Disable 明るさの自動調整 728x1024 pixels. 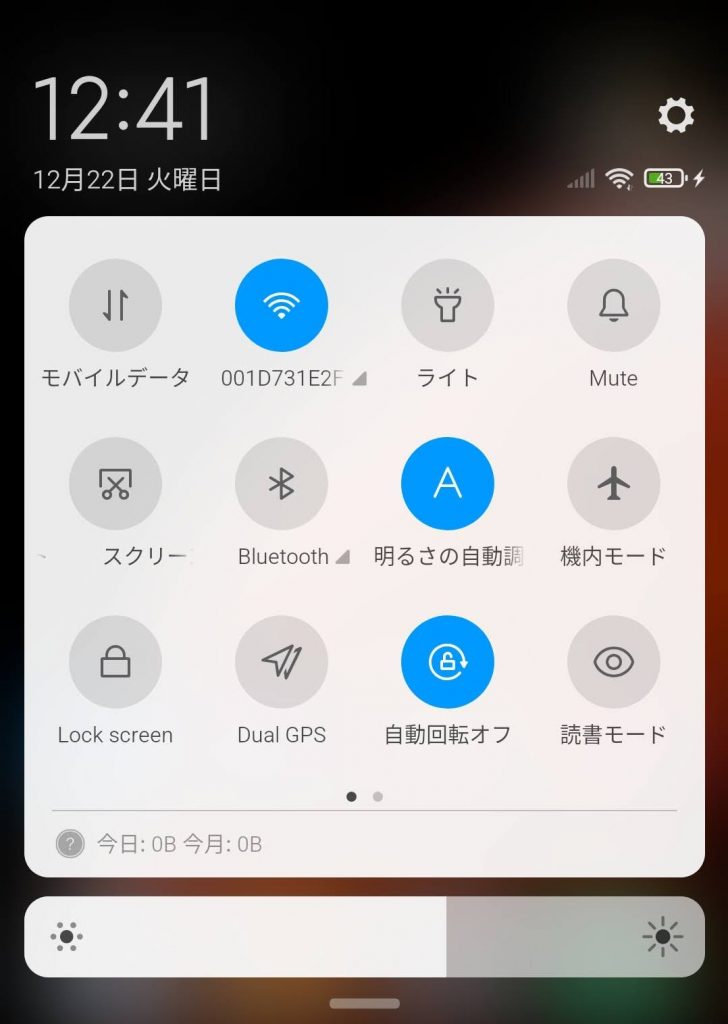click(447, 484)
